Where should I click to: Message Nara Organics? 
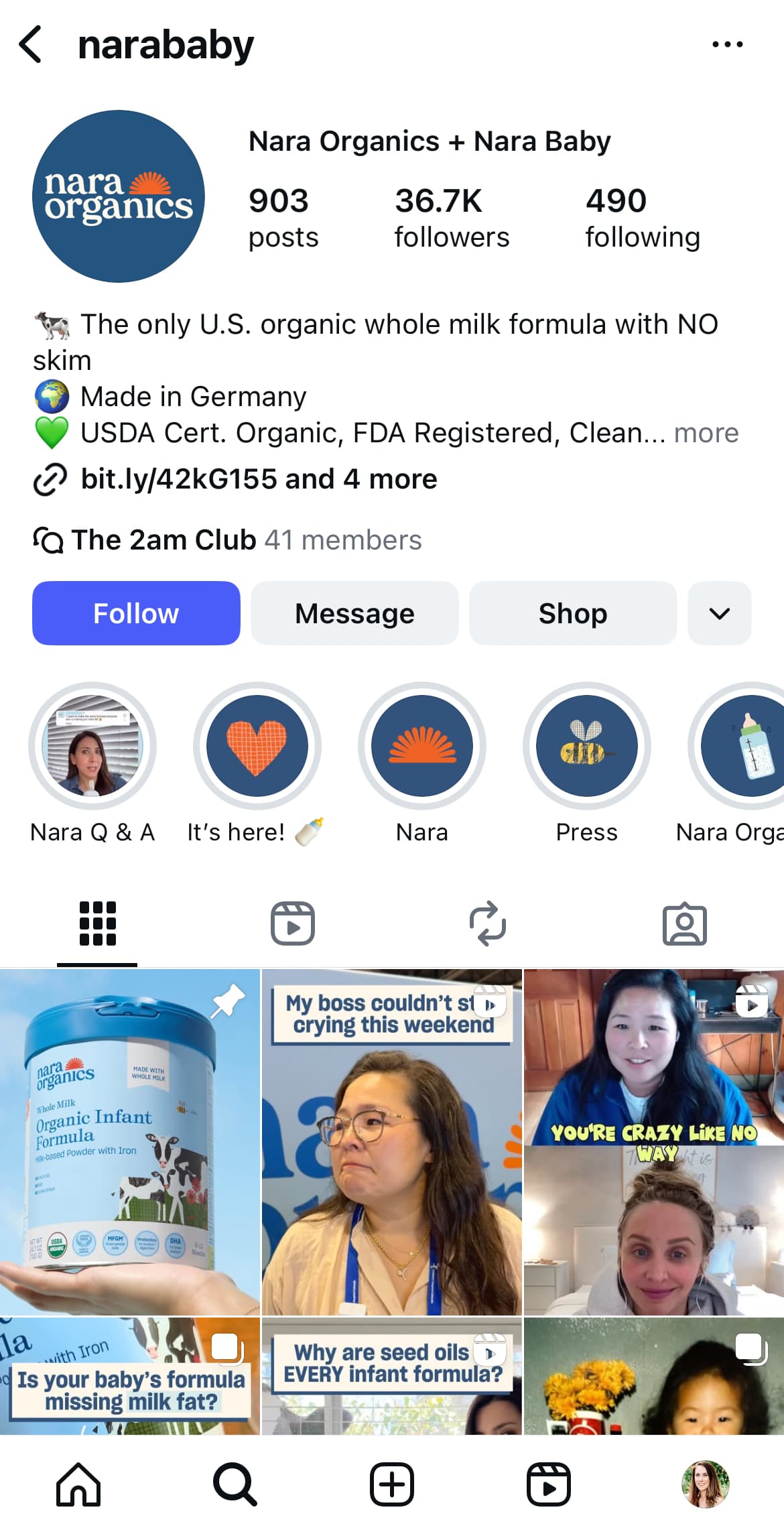coord(354,613)
